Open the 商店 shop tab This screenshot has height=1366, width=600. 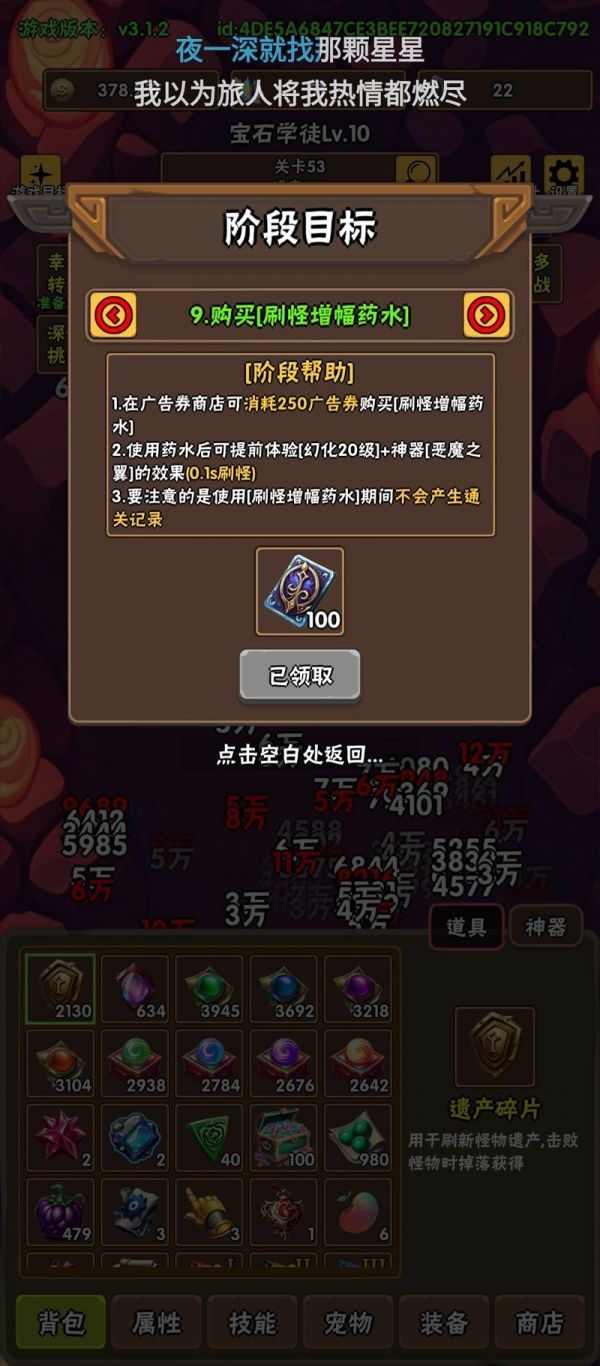[539, 1323]
